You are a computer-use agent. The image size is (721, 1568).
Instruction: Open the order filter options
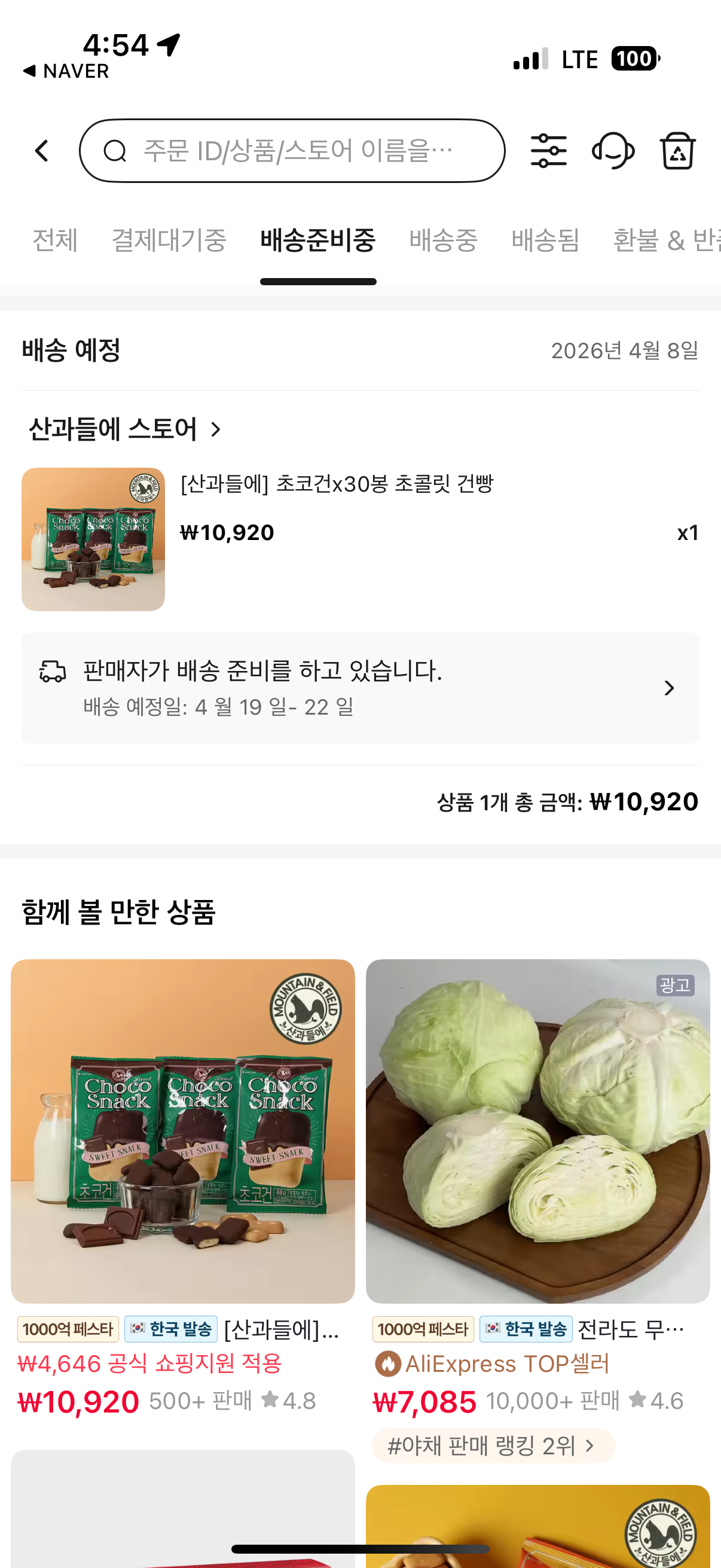click(548, 151)
